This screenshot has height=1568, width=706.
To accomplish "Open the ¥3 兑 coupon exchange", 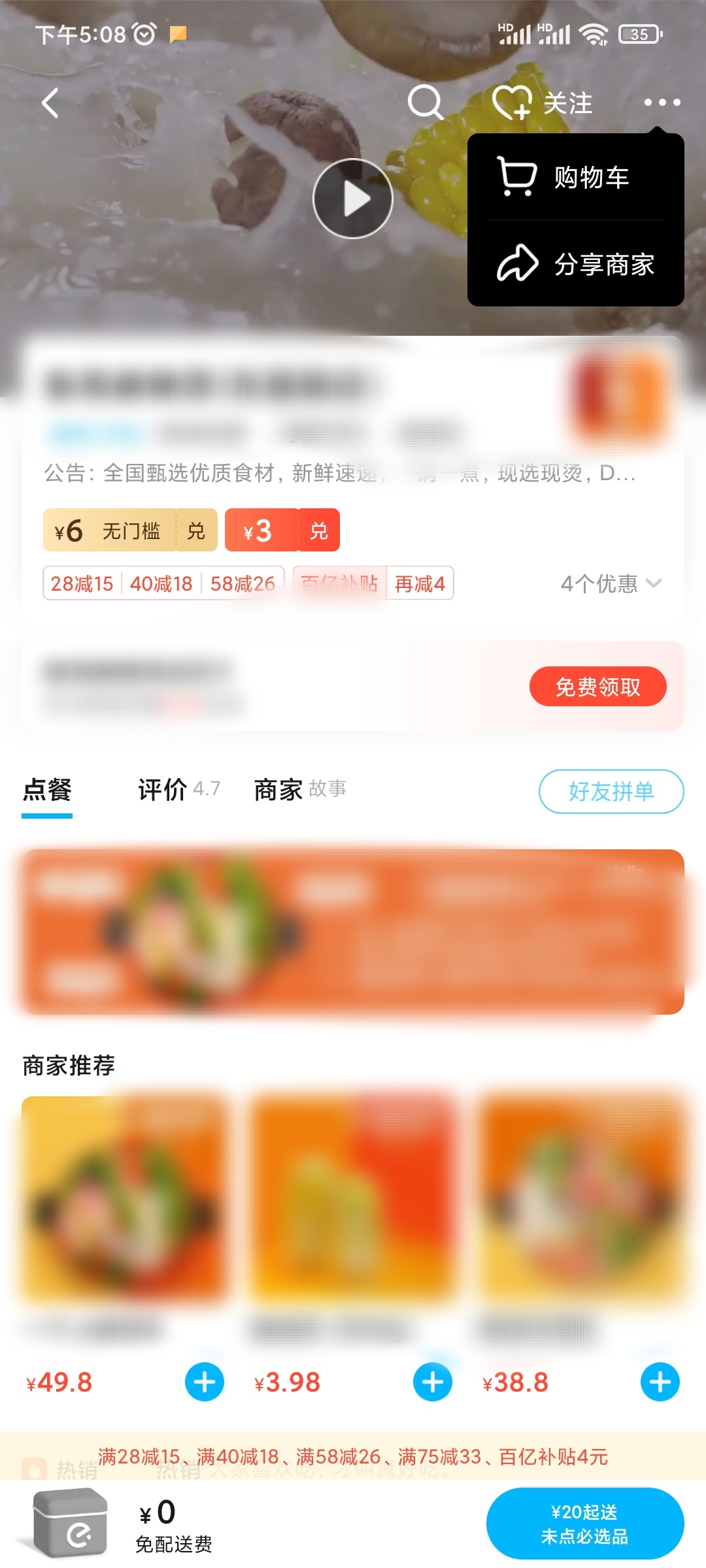I will pos(282,530).
